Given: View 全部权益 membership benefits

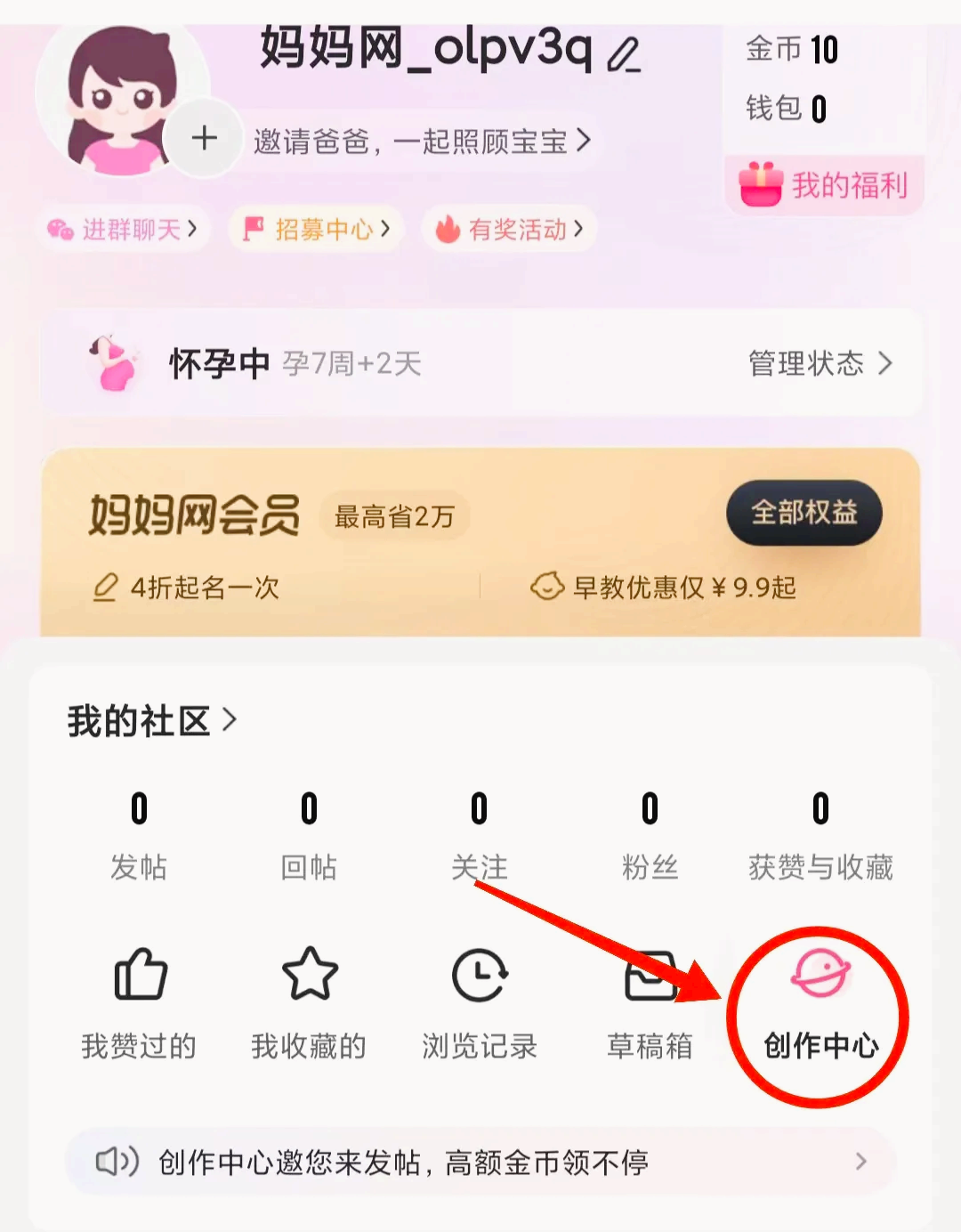Looking at the screenshot, I should click(804, 513).
